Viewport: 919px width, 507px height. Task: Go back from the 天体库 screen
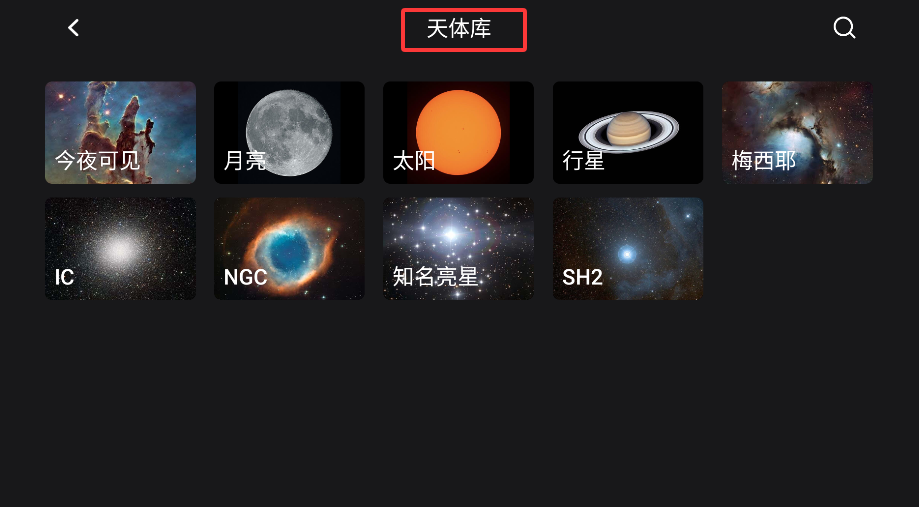[73, 28]
